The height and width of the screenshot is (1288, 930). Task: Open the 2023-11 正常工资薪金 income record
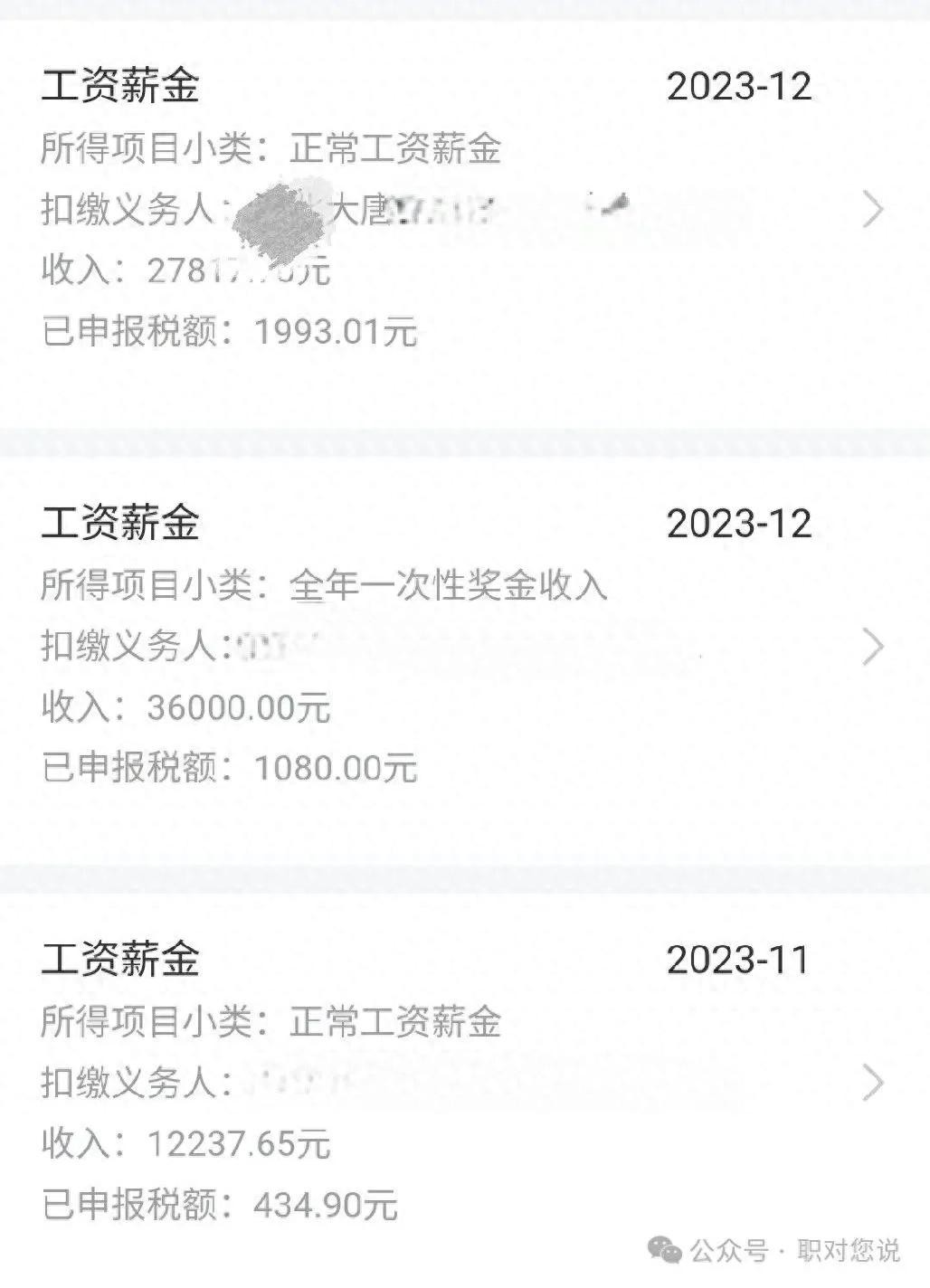click(872, 1082)
